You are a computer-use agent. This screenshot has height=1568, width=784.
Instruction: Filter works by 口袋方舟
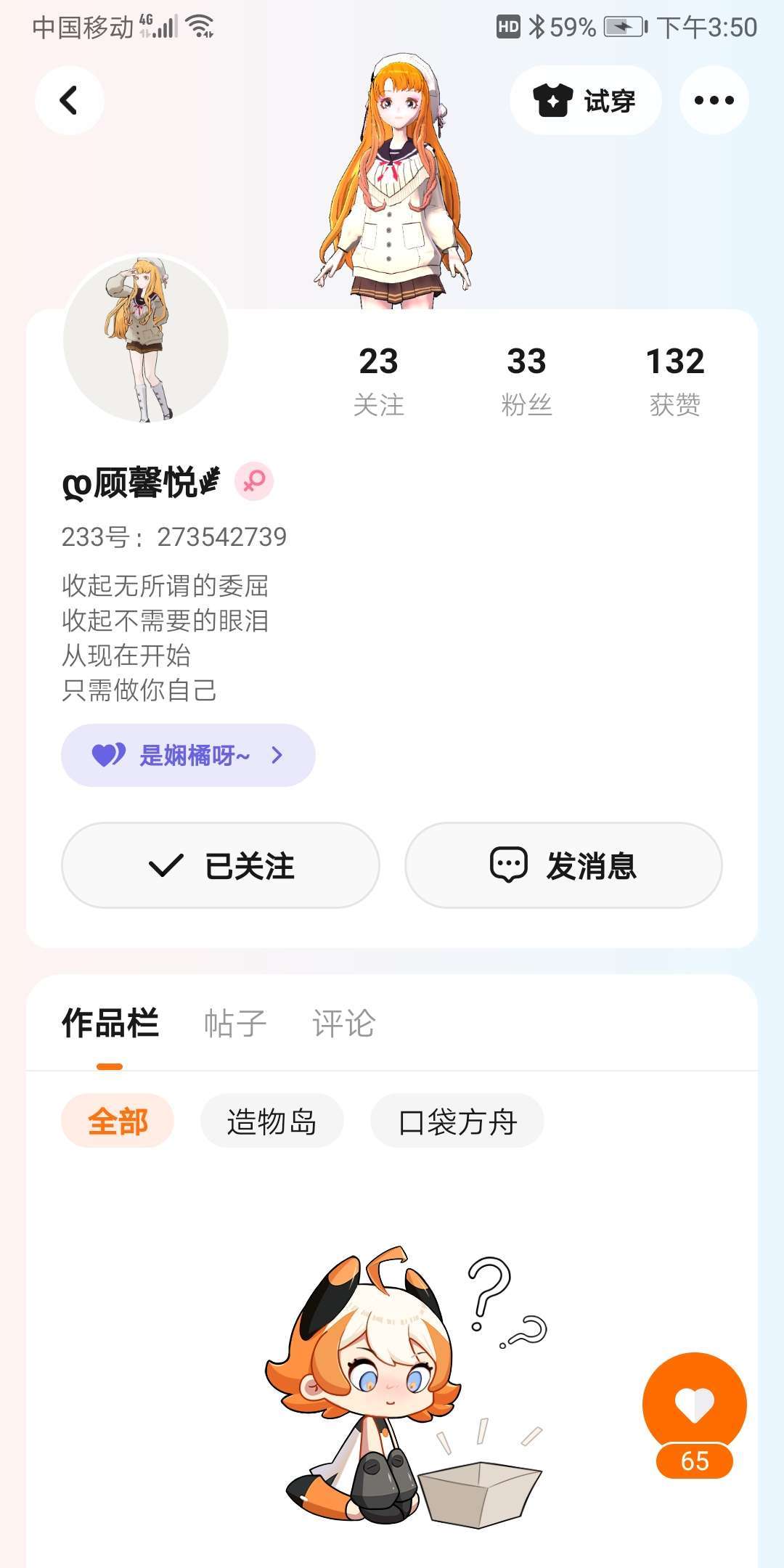coord(457,1121)
